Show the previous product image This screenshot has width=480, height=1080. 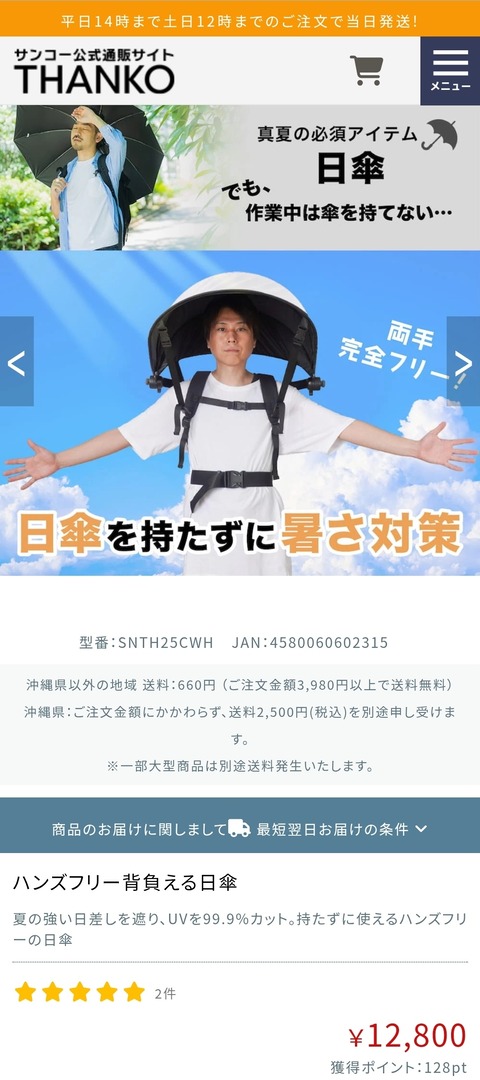click(17, 362)
